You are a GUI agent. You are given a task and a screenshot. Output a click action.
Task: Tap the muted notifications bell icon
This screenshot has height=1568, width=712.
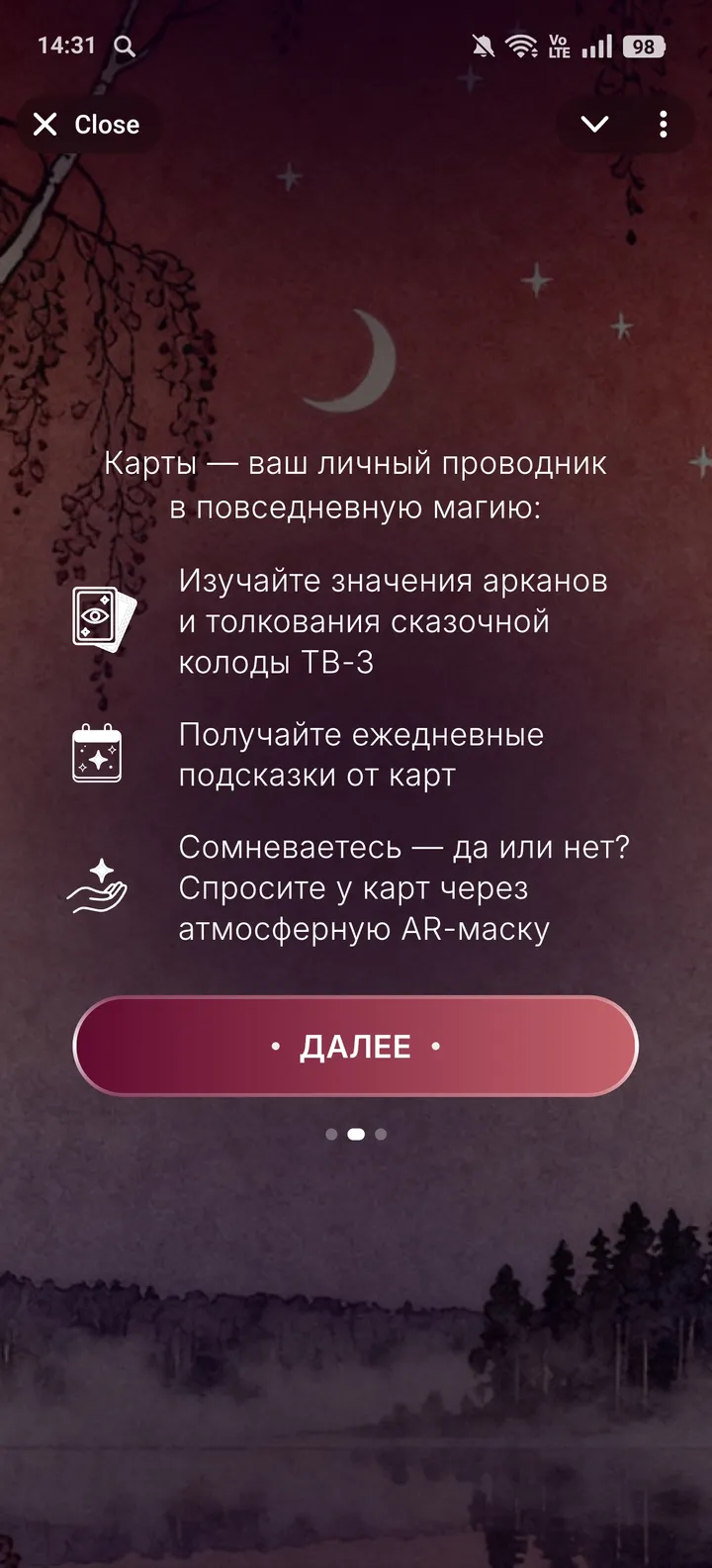[x=482, y=45]
